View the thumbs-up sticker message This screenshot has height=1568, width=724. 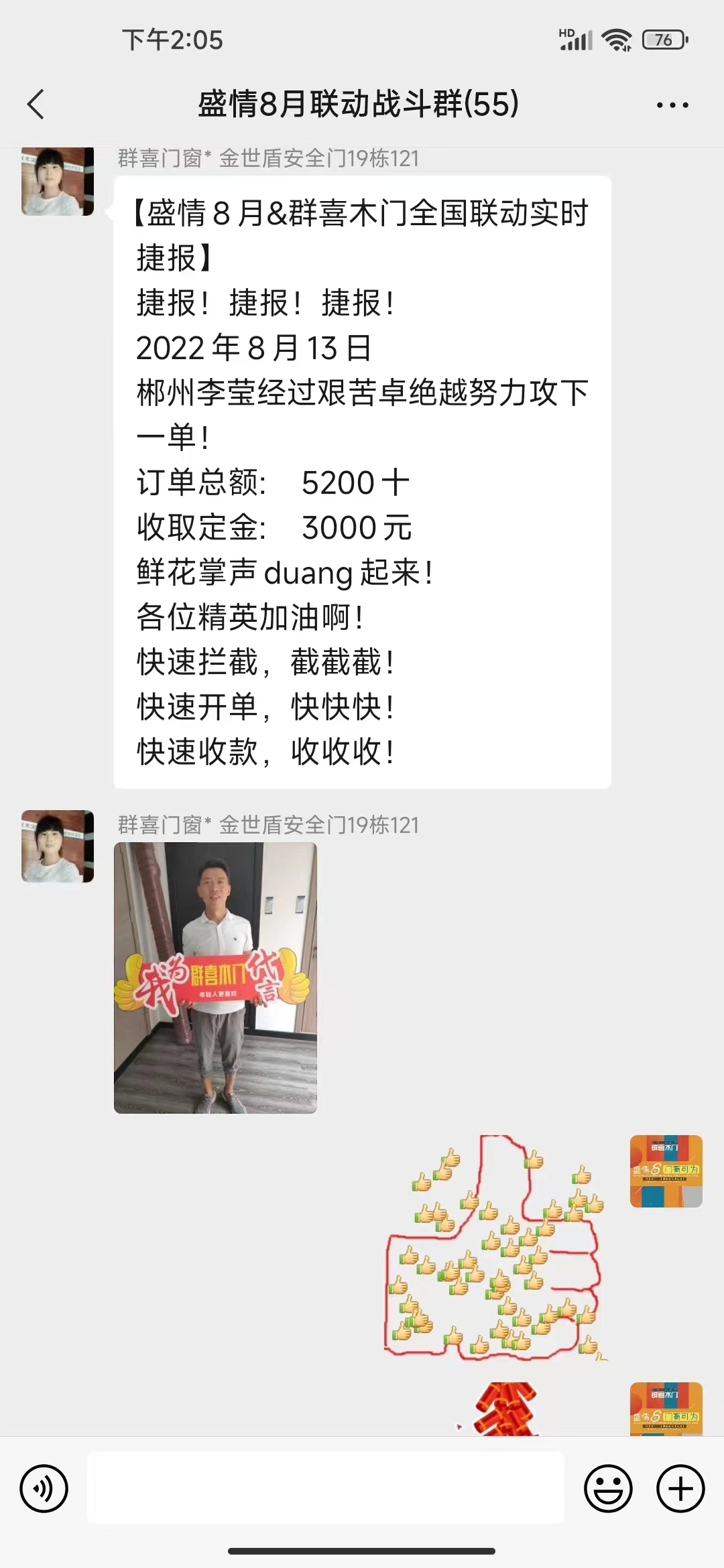pyautogui.click(x=495, y=1248)
